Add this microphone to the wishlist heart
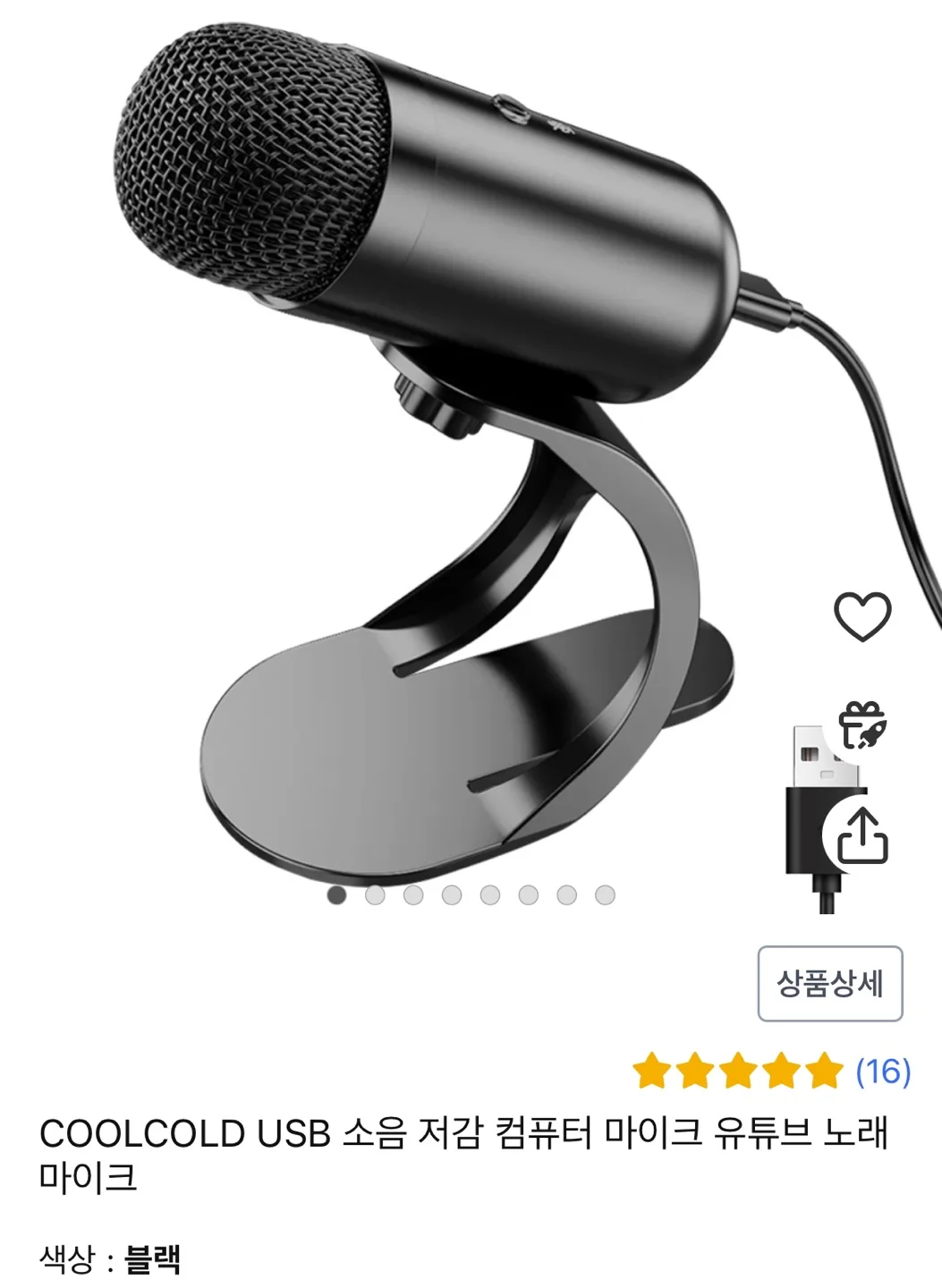 point(862,616)
